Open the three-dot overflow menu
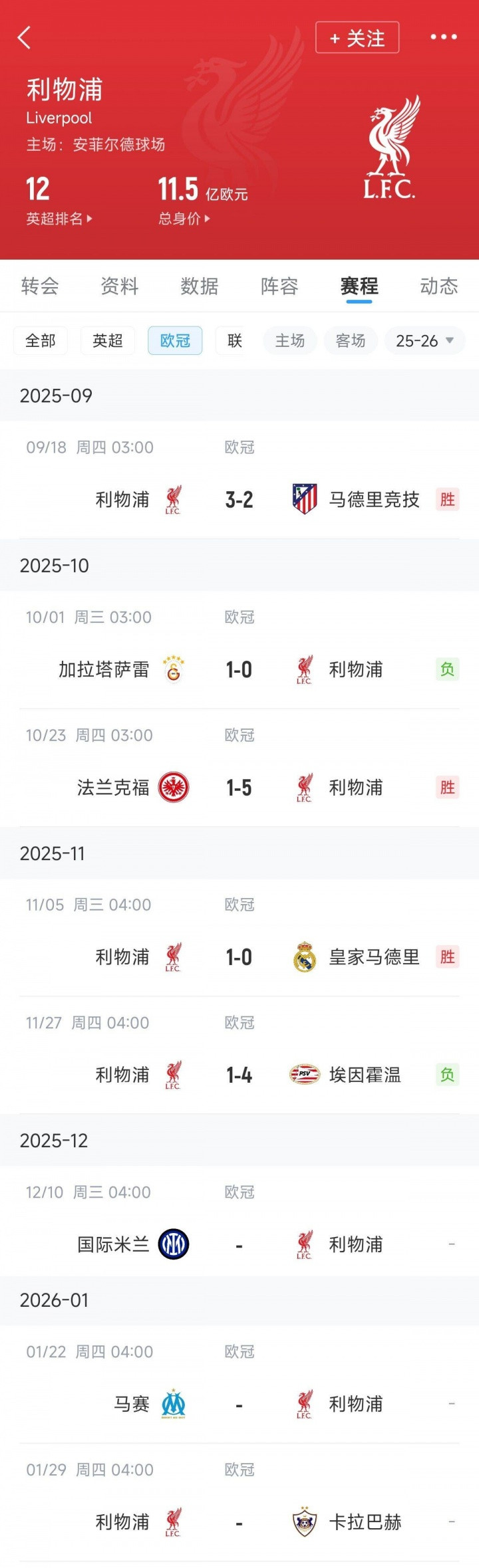The image size is (479, 1568). [x=444, y=37]
